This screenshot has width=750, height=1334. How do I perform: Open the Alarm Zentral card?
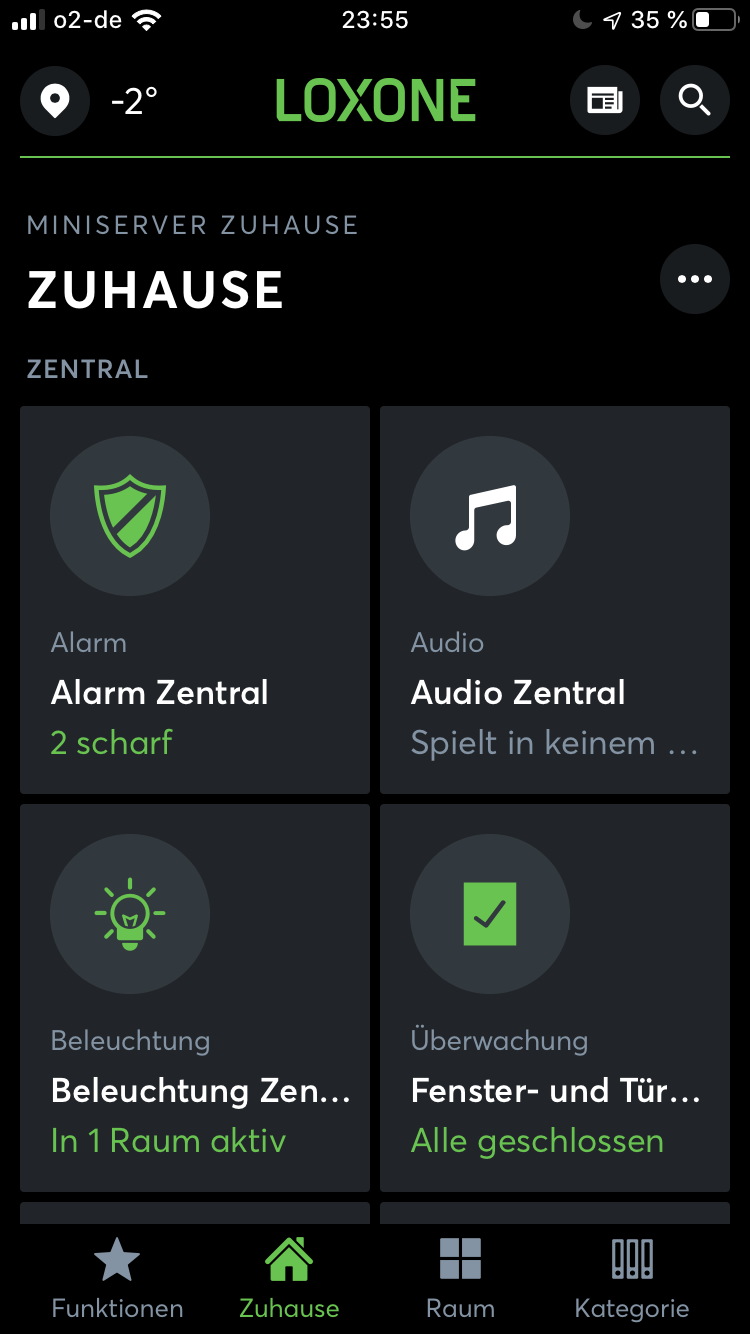[195, 599]
